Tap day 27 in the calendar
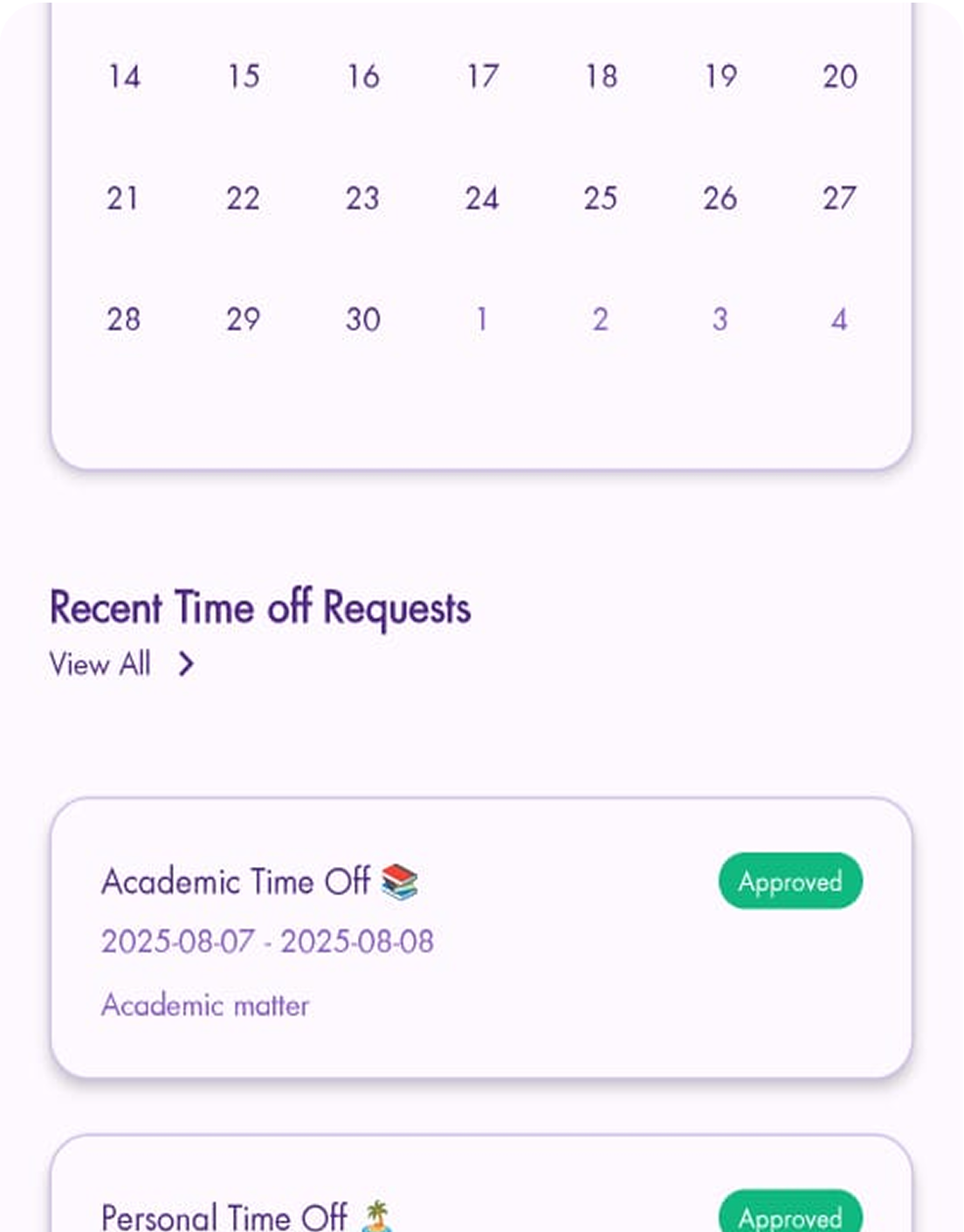Image resolution: width=964 pixels, height=1232 pixels. (x=839, y=198)
